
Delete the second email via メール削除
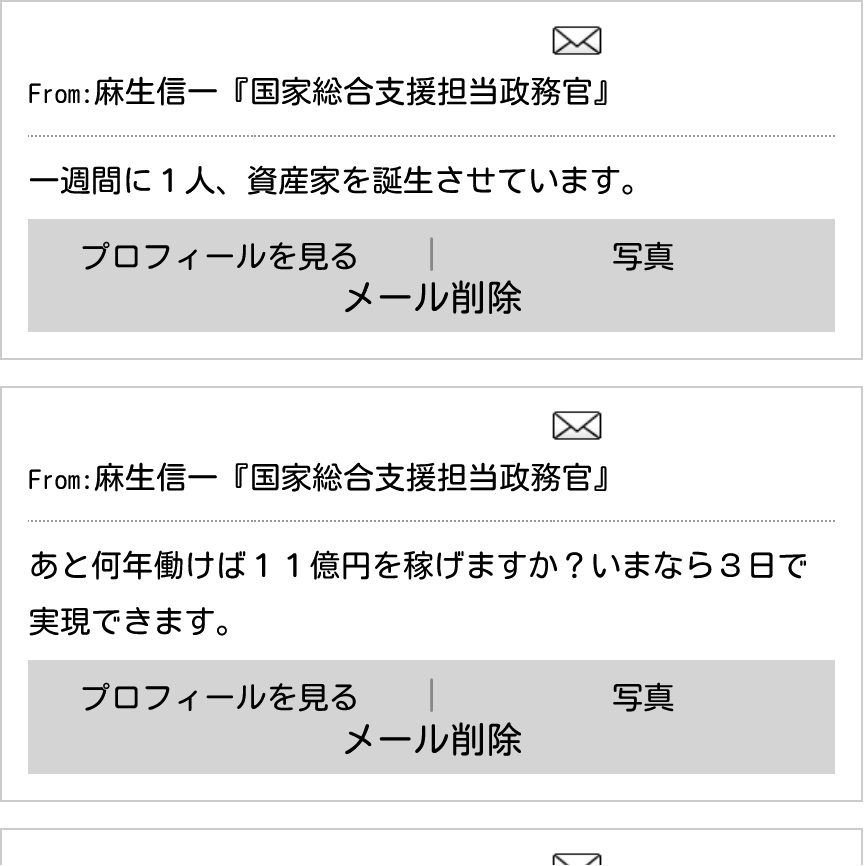coord(434,740)
